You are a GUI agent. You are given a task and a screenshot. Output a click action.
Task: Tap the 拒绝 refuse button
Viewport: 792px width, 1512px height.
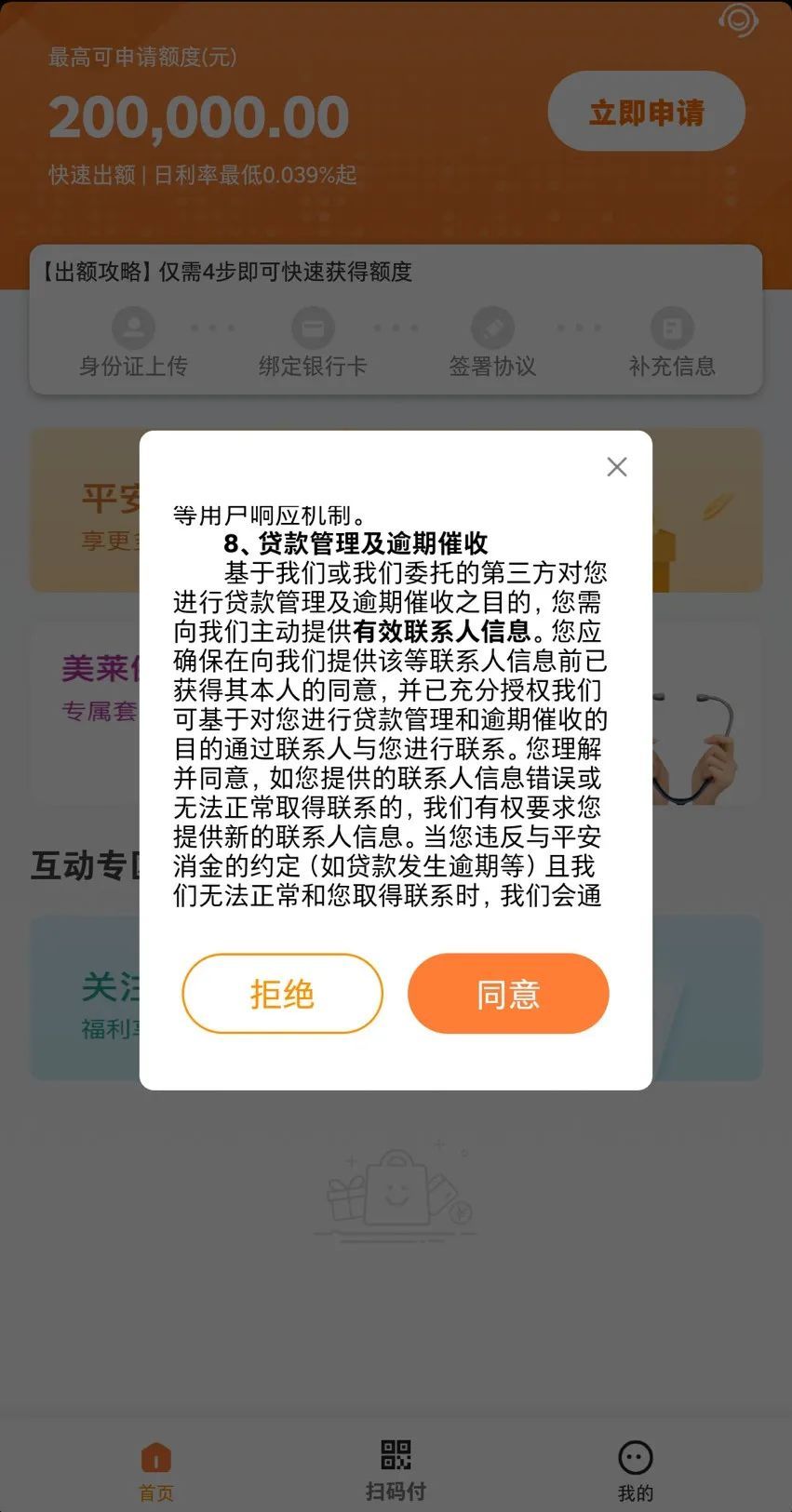click(x=282, y=994)
